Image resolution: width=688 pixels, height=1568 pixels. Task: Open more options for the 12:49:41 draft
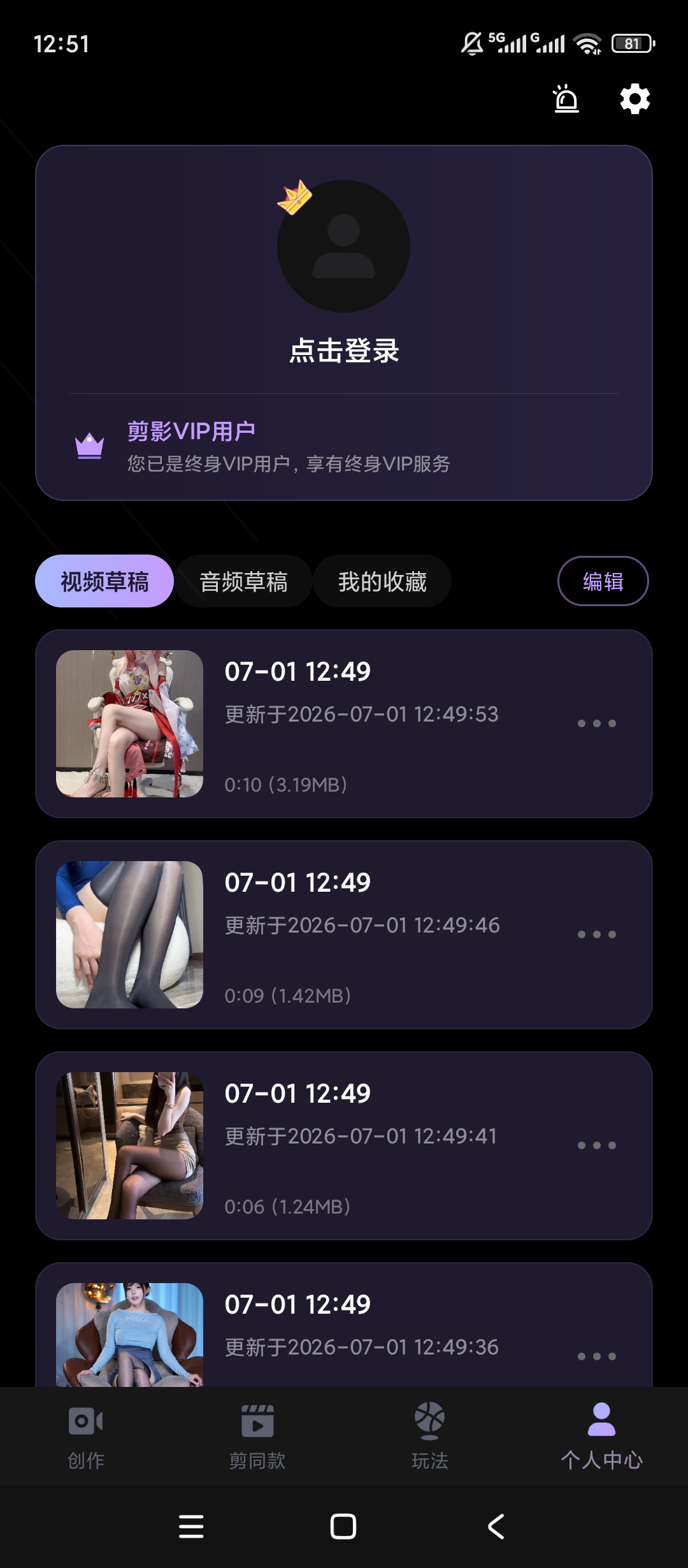(596, 1145)
